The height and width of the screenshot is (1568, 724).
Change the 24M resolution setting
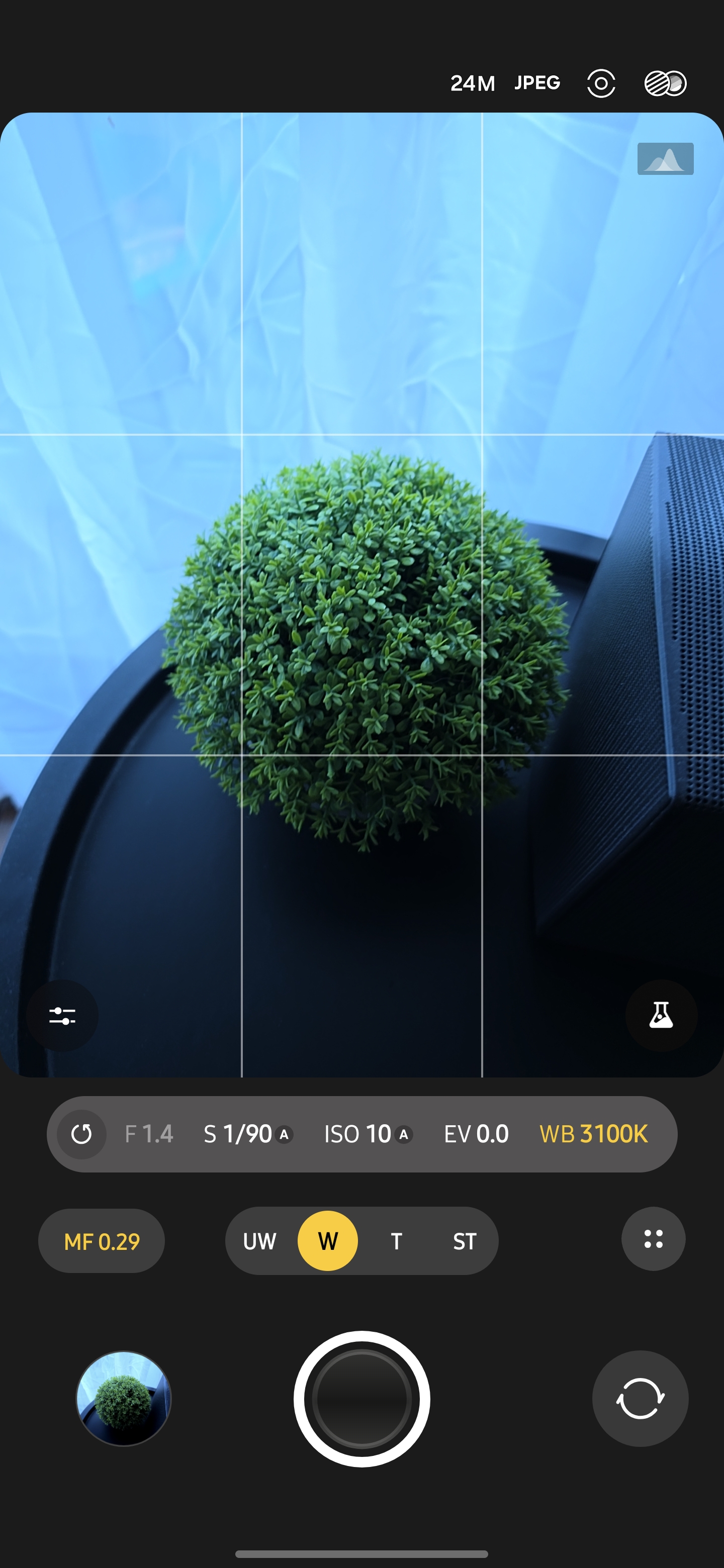click(472, 83)
